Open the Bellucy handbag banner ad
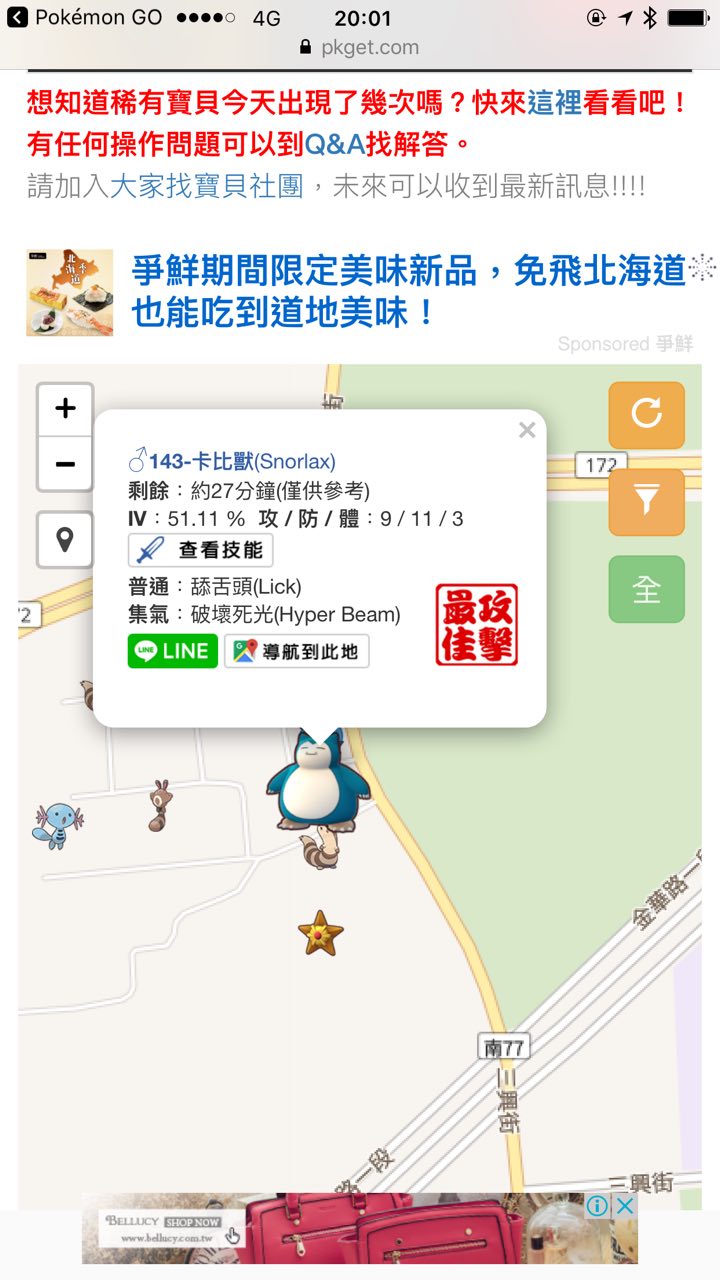This screenshot has height=1280, width=720. (360, 1232)
